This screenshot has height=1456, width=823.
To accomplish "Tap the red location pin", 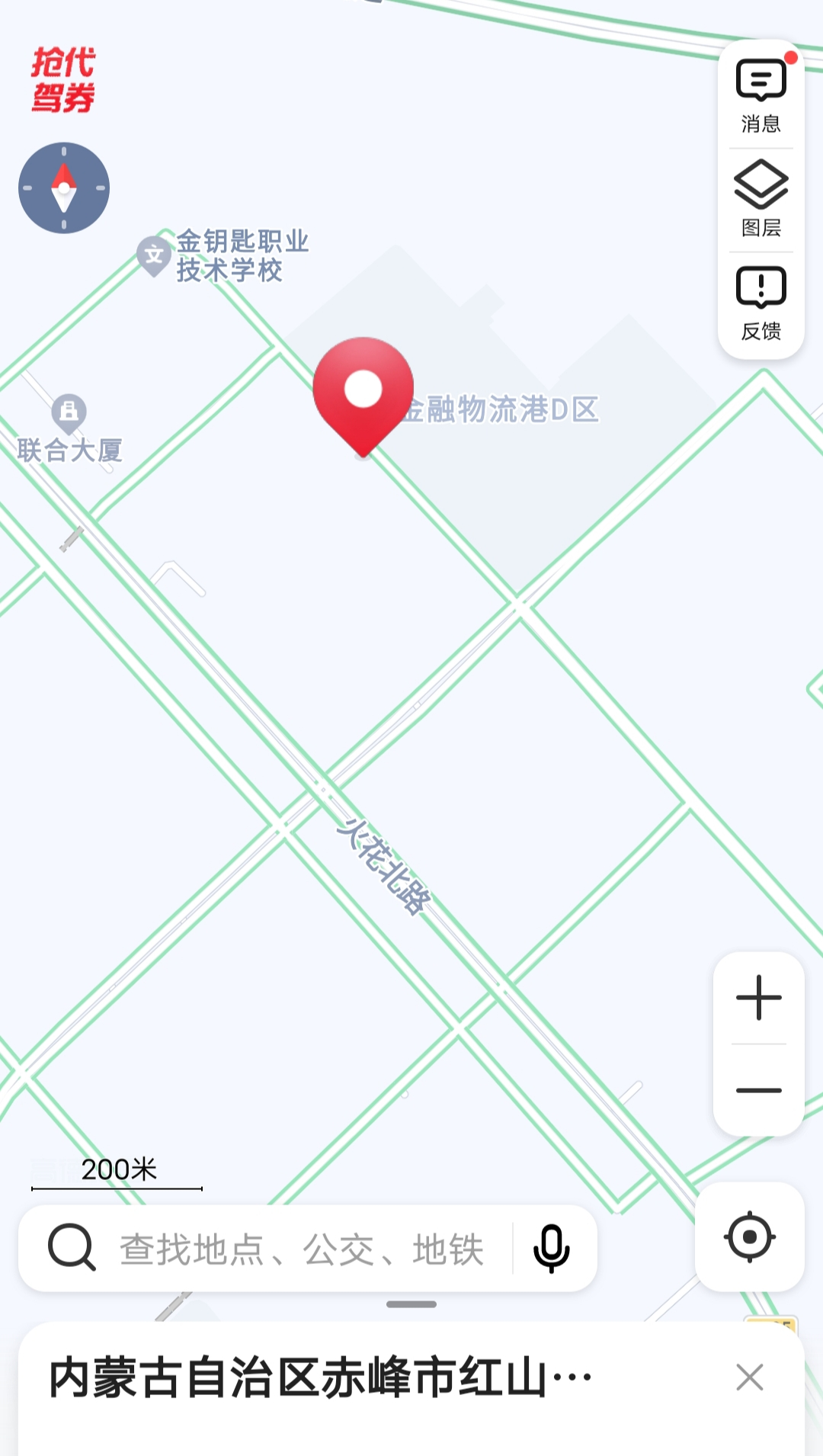I will (363, 390).
